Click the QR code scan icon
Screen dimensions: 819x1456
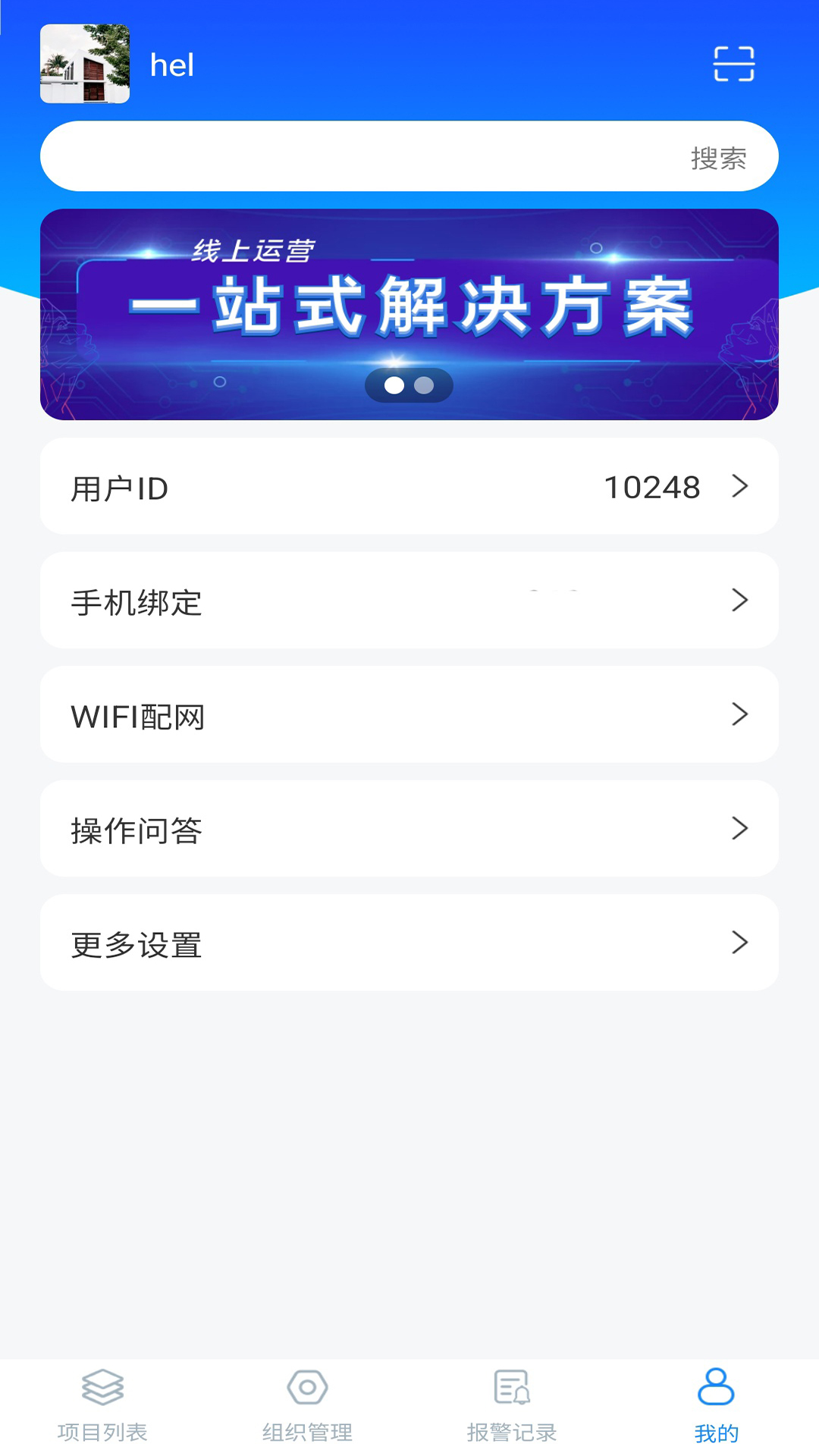point(734,64)
